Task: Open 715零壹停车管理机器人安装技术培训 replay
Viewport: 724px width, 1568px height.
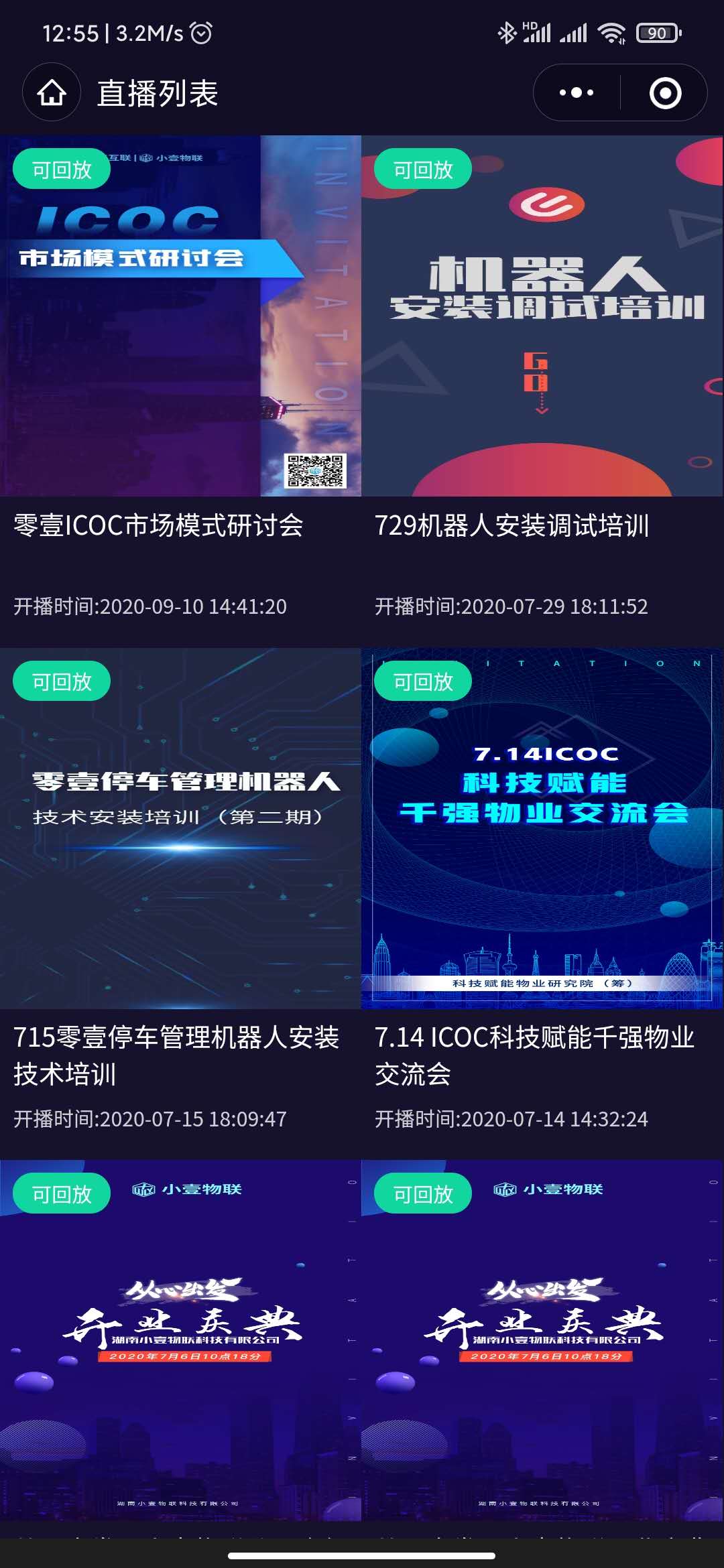Action: 180,828
